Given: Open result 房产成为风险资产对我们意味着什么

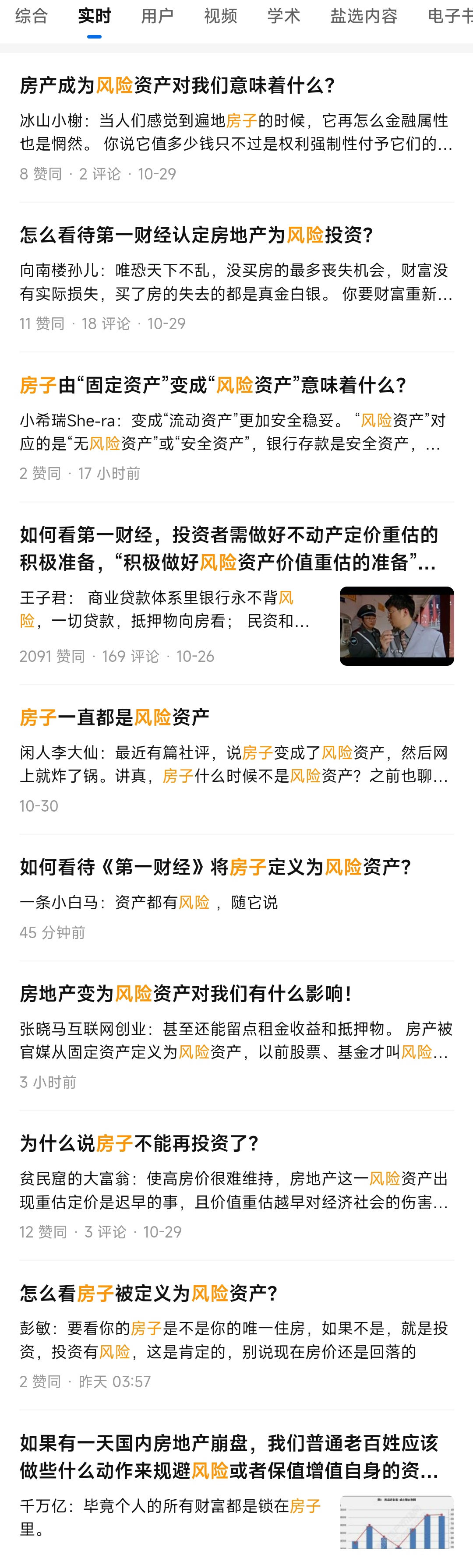Looking at the screenshot, I should 177,85.
